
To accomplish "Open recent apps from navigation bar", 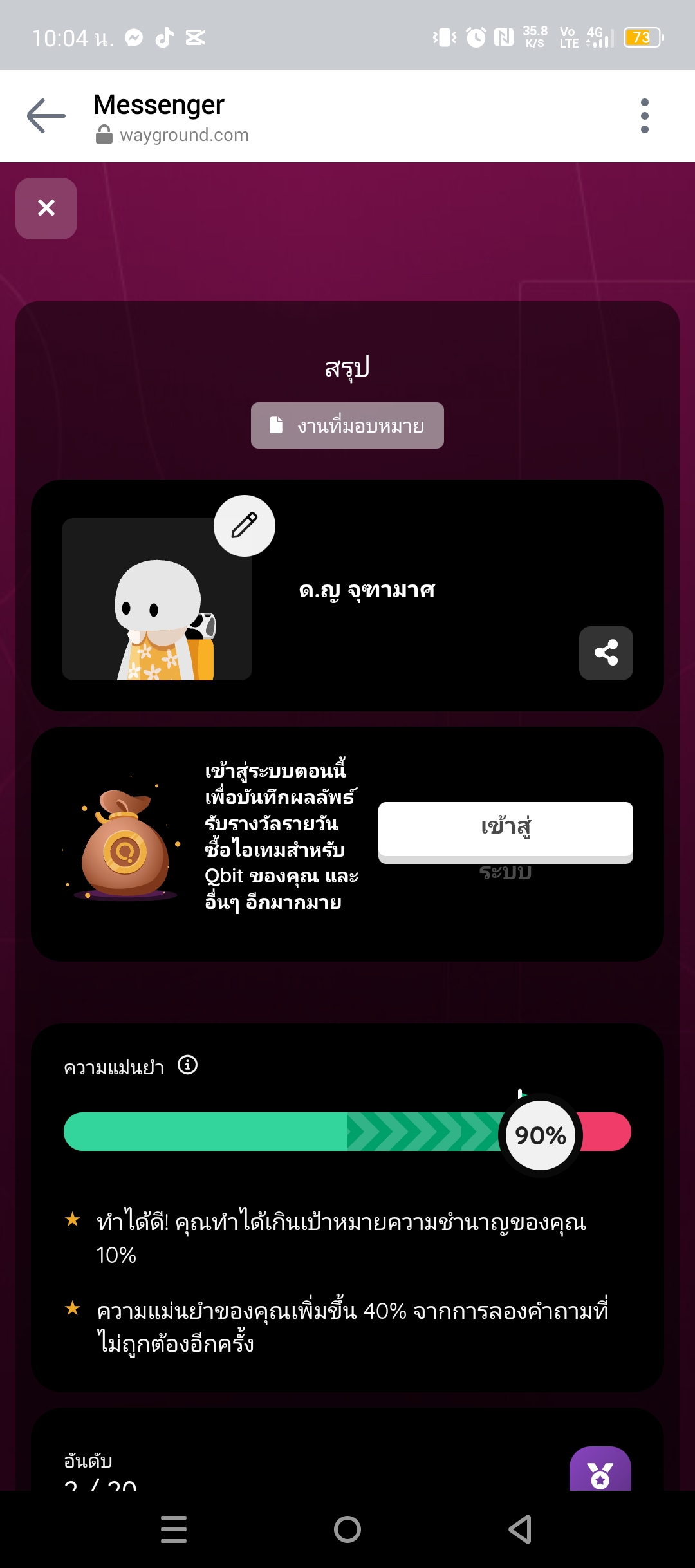I will (174, 1529).
